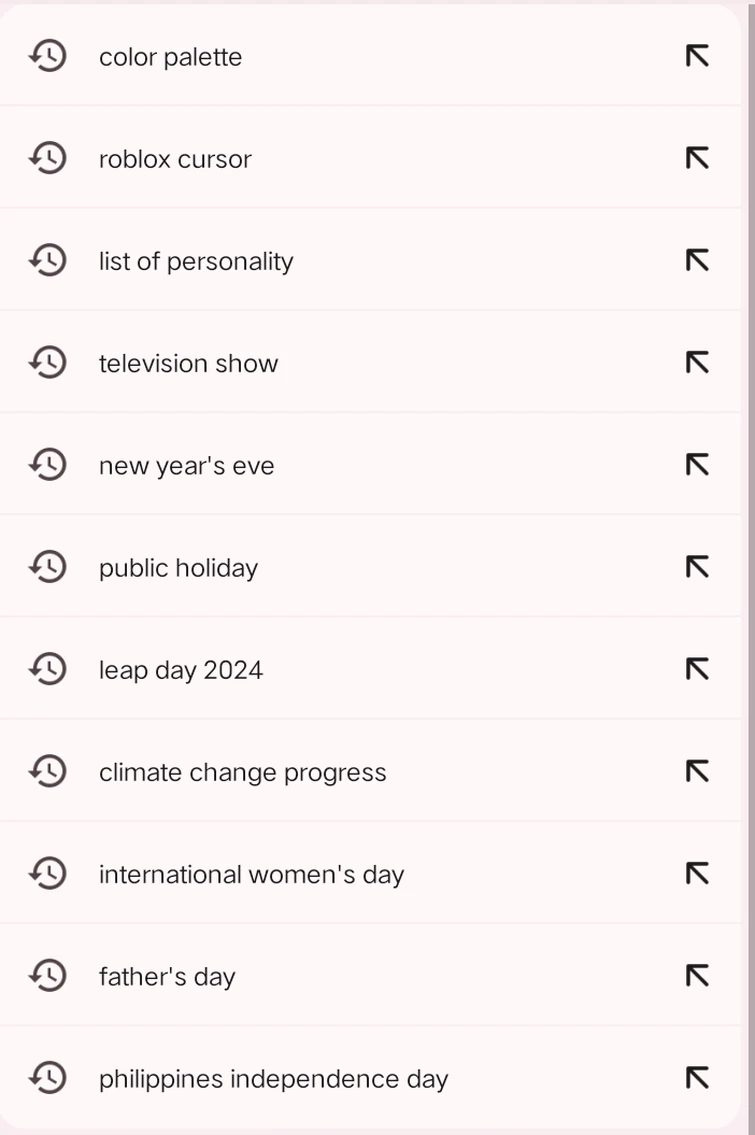Tap the insert arrow for new year's eve
The image size is (755, 1135).
click(x=697, y=464)
